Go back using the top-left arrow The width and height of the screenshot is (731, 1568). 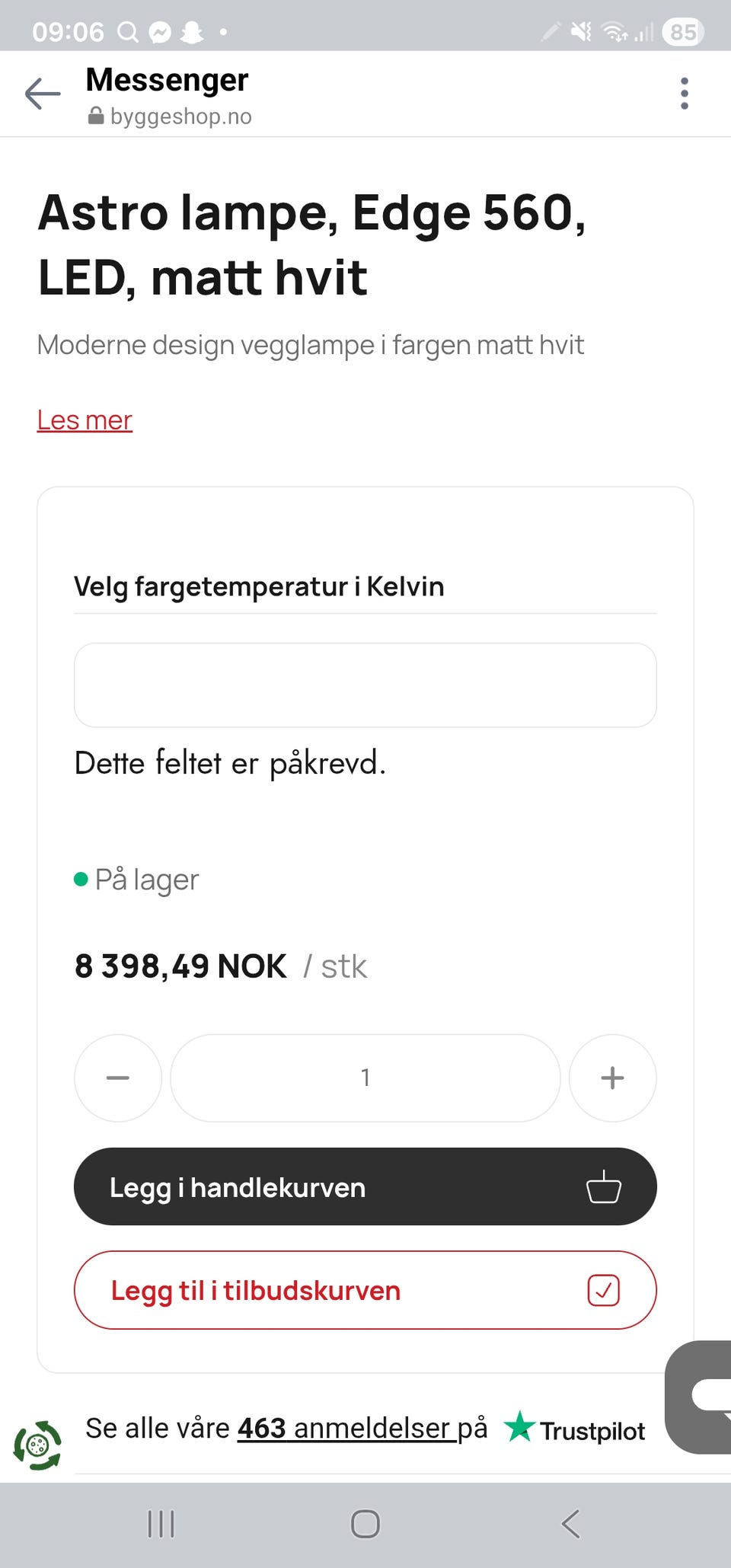pyautogui.click(x=43, y=94)
